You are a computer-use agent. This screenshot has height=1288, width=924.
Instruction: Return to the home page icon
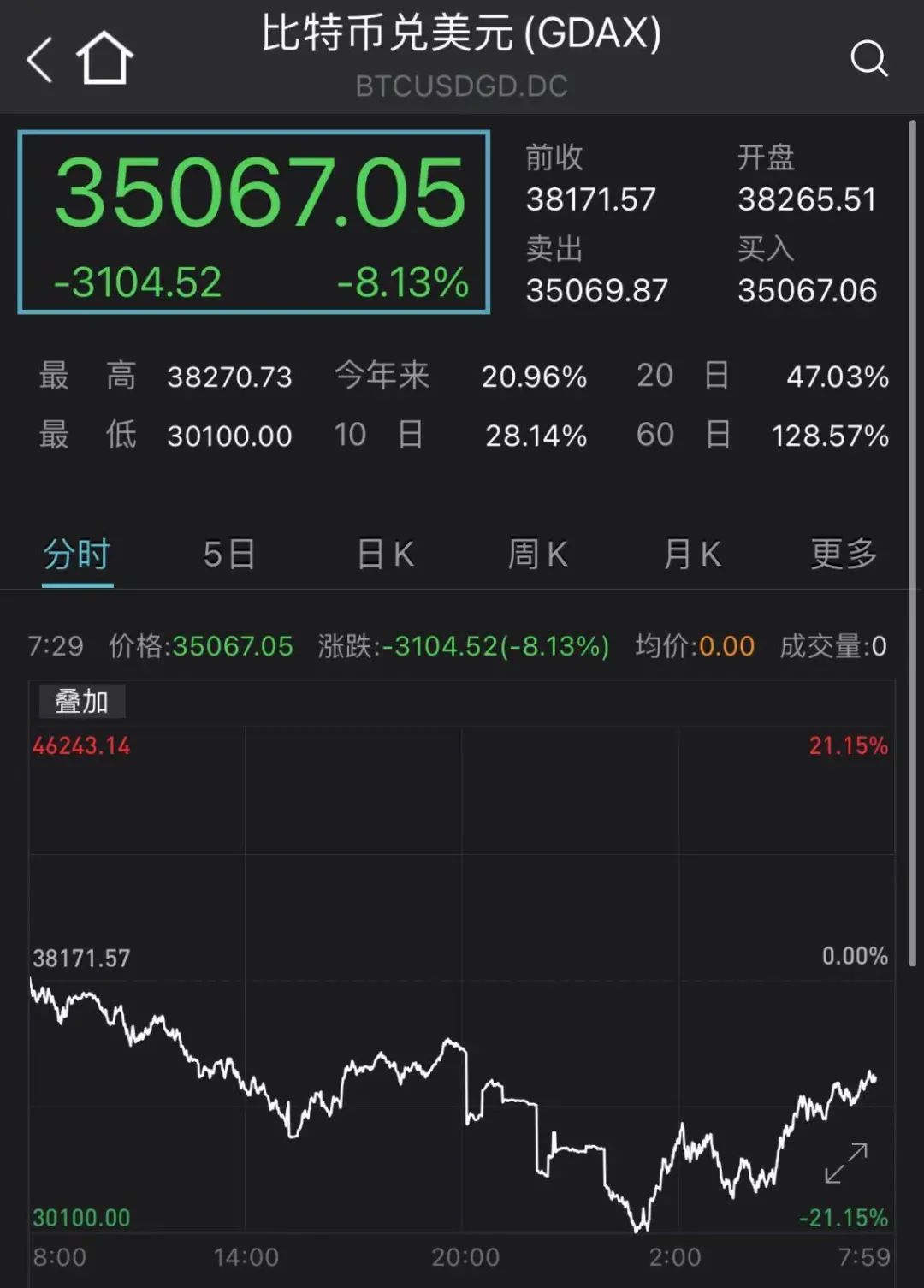[104, 58]
